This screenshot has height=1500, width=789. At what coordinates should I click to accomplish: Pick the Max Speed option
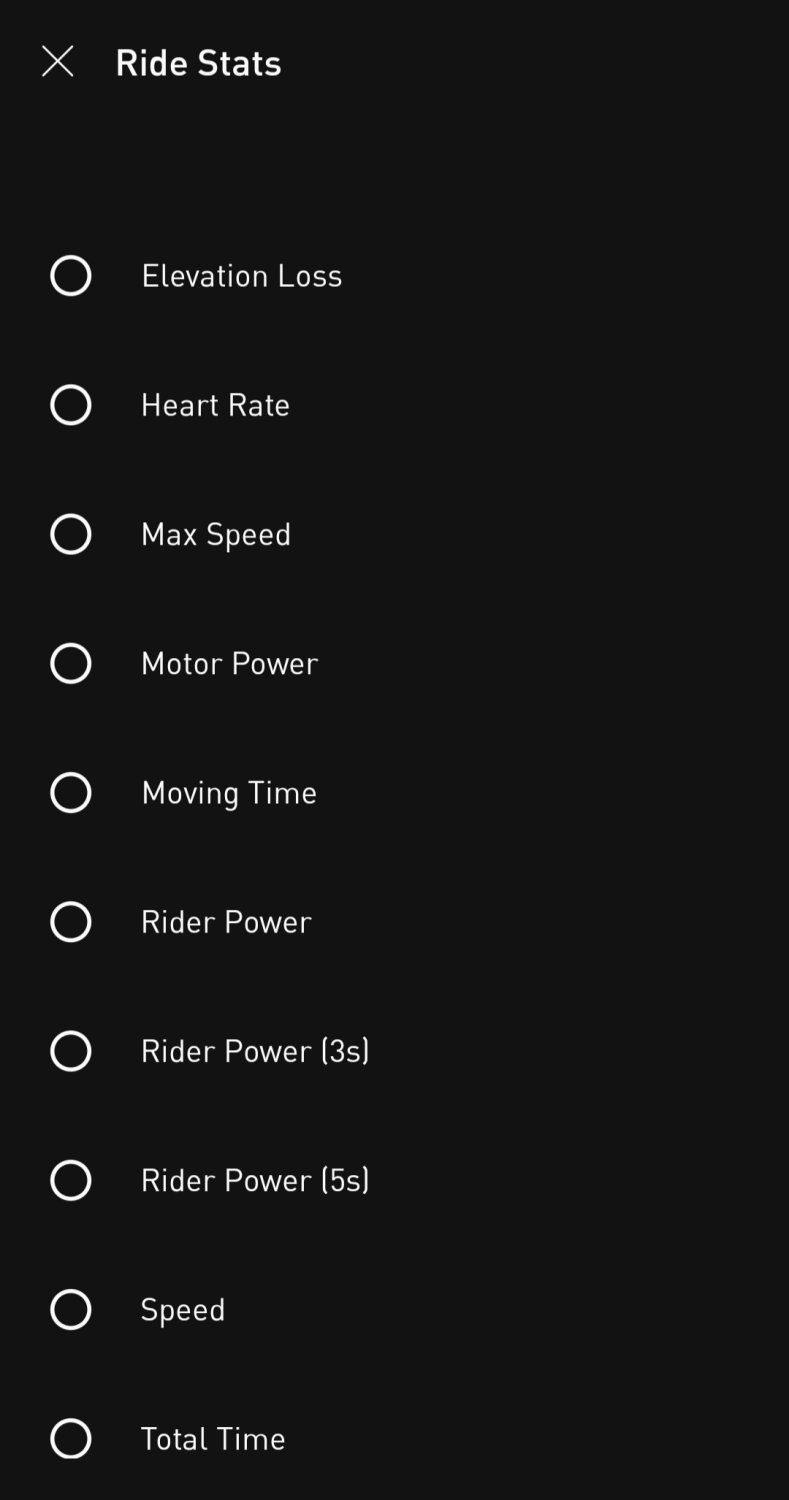click(x=71, y=534)
